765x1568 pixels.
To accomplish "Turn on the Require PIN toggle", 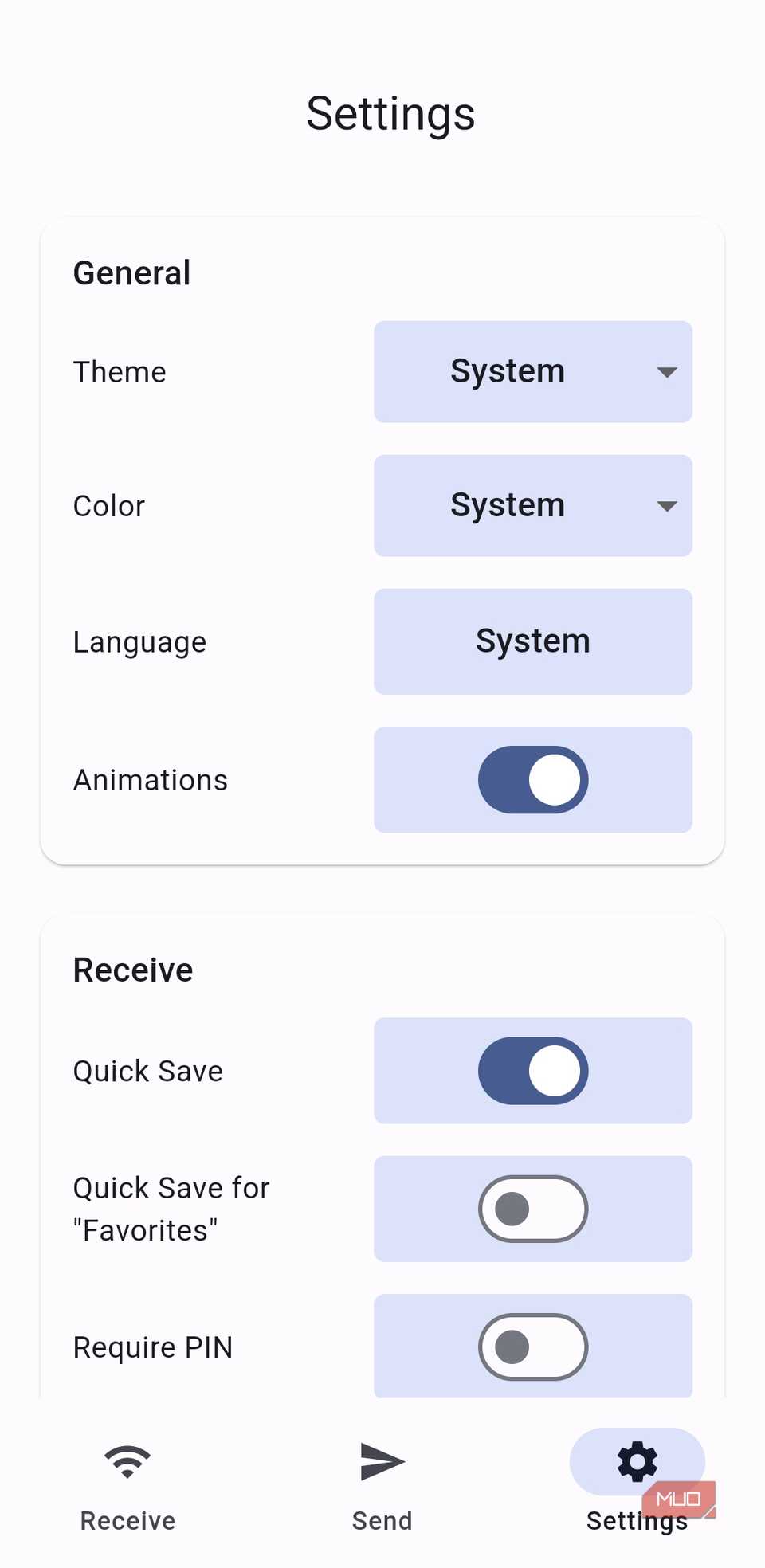I will tap(532, 1347).
